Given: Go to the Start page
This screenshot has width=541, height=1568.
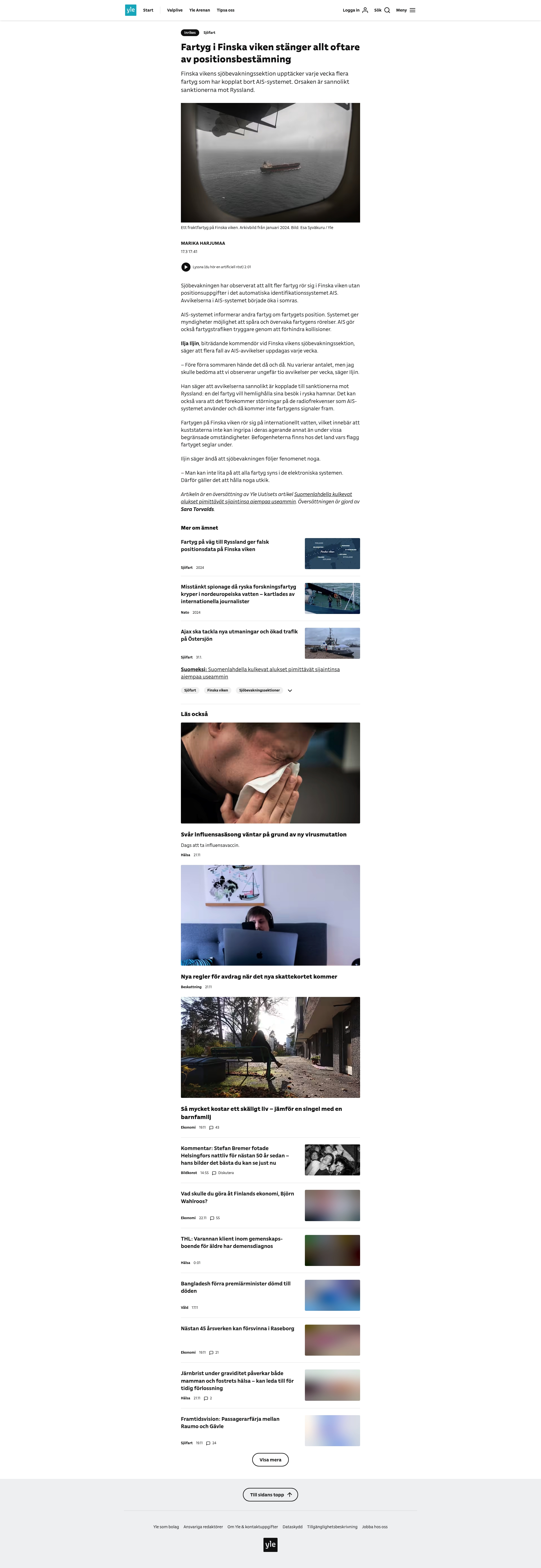Looking at the screenshot, I should pos(148,10).
